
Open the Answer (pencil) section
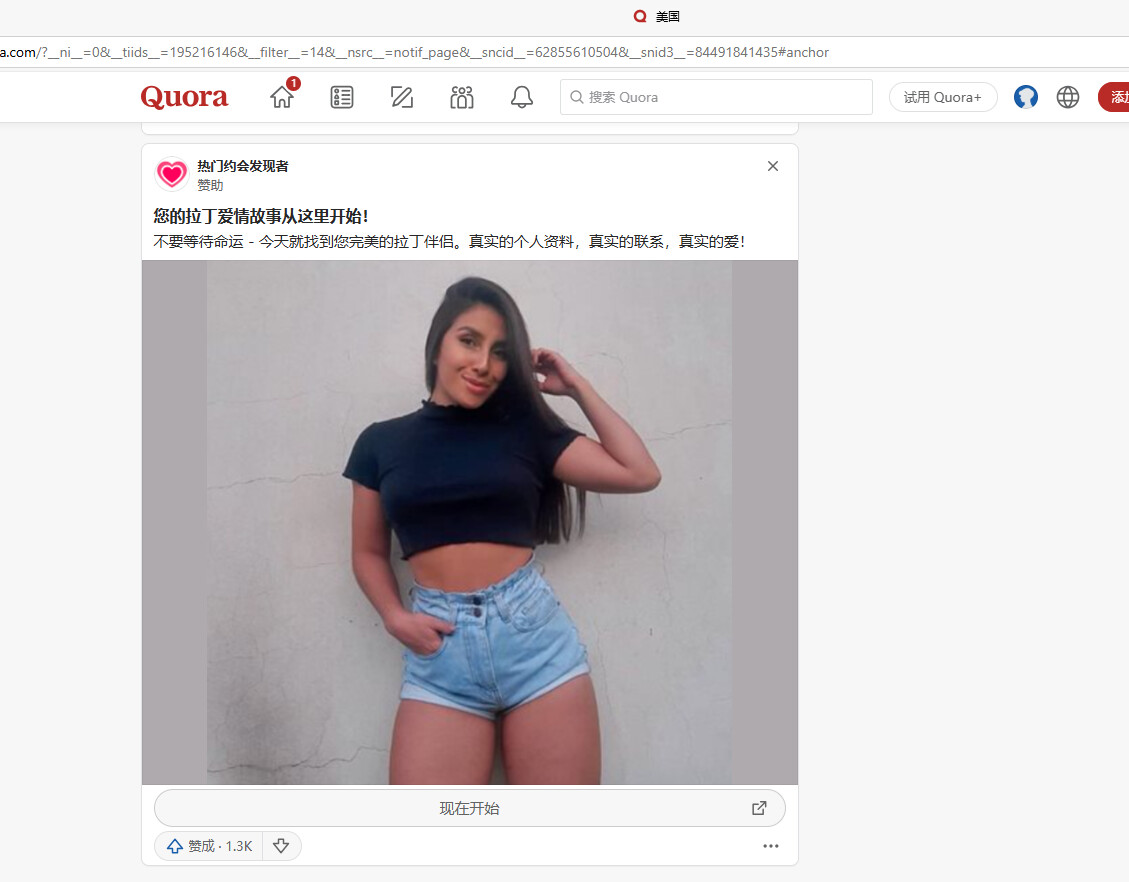point(402,97)
